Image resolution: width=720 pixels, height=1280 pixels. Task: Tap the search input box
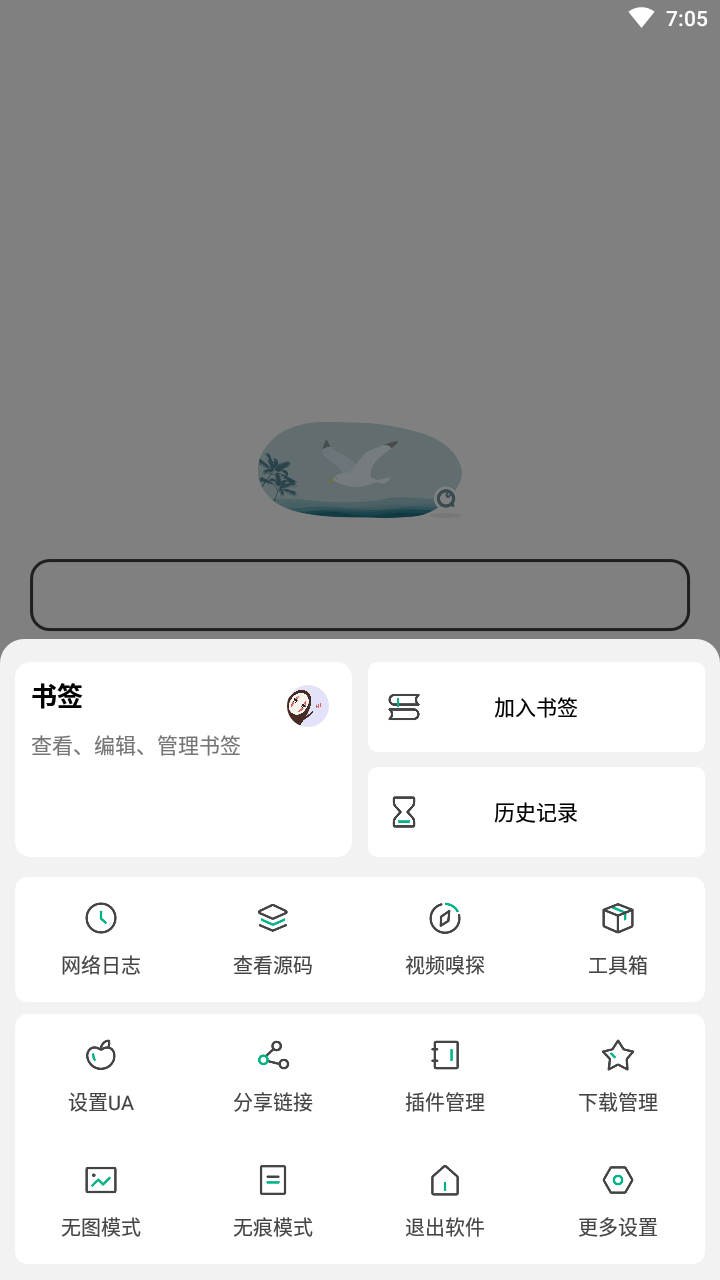click(x=360, y=595)
